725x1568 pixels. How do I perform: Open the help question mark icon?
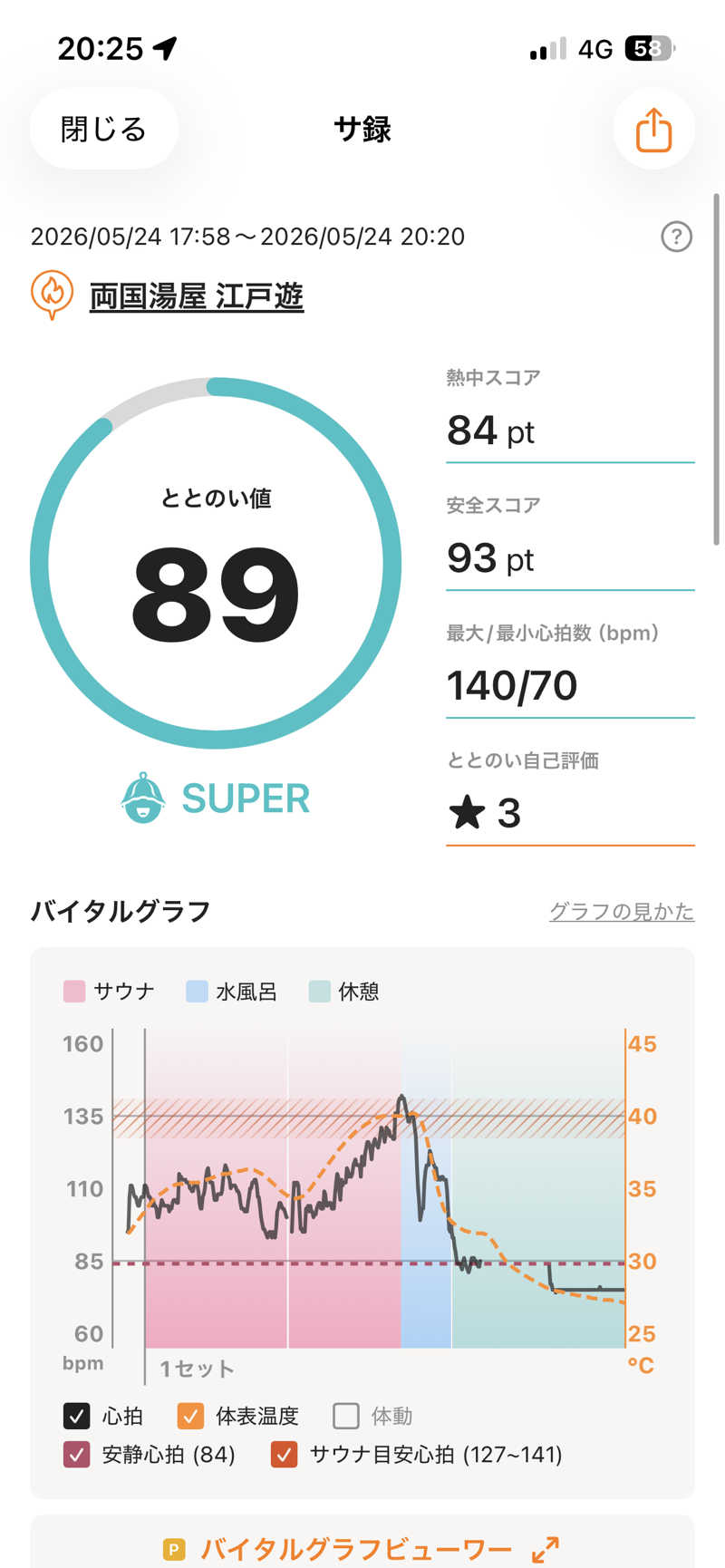click(x=676, y=237)
